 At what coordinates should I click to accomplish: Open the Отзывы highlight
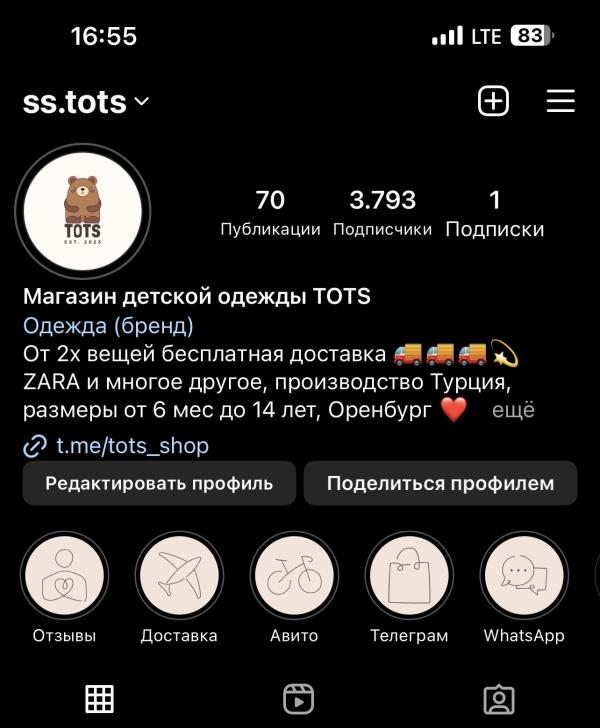click(64, 577)
